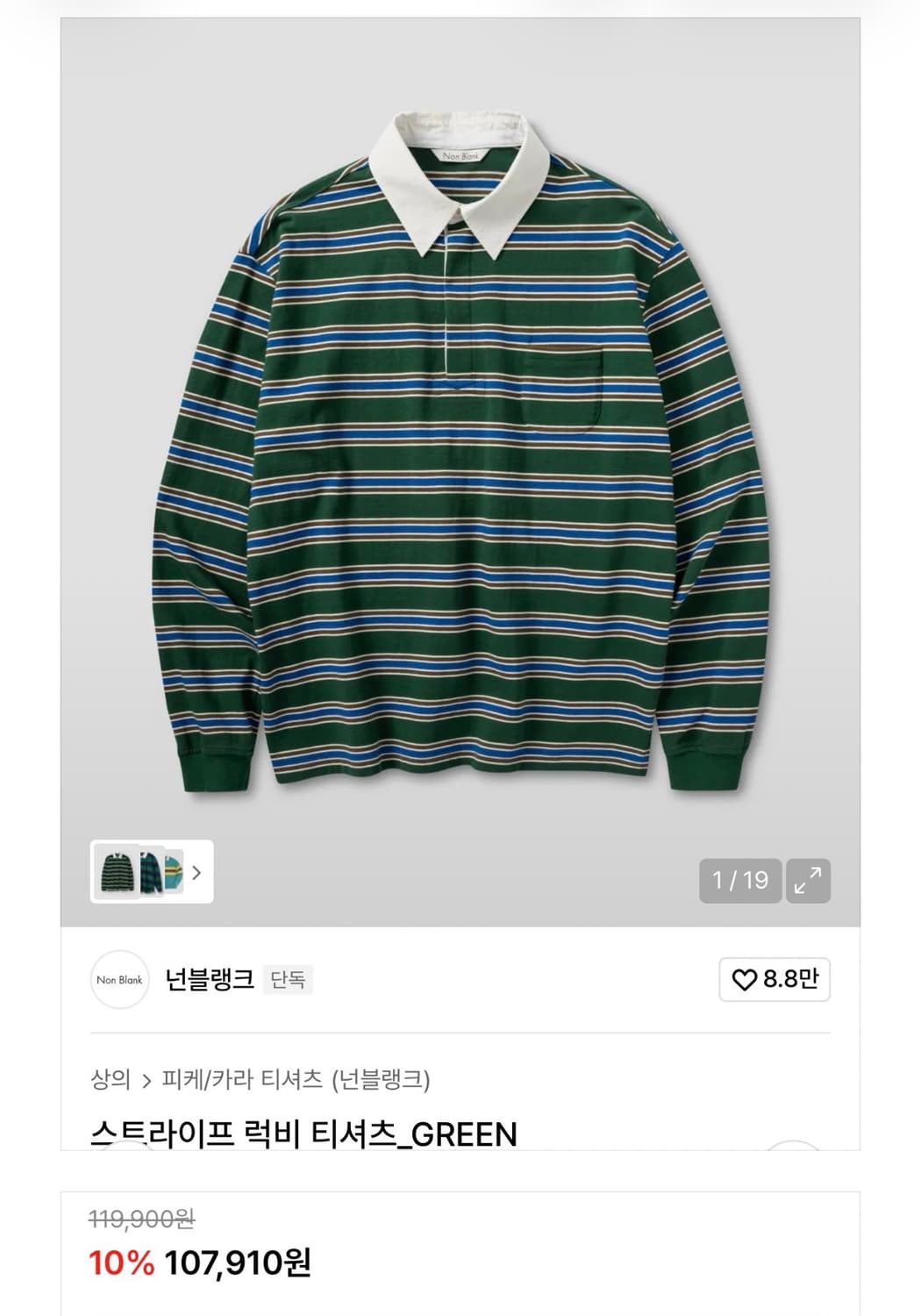Click the 단독 exclusive badge
Image resolution: width=921 pixels, height=1316 pixels.
pyautogui.click(x=287, y=980)
